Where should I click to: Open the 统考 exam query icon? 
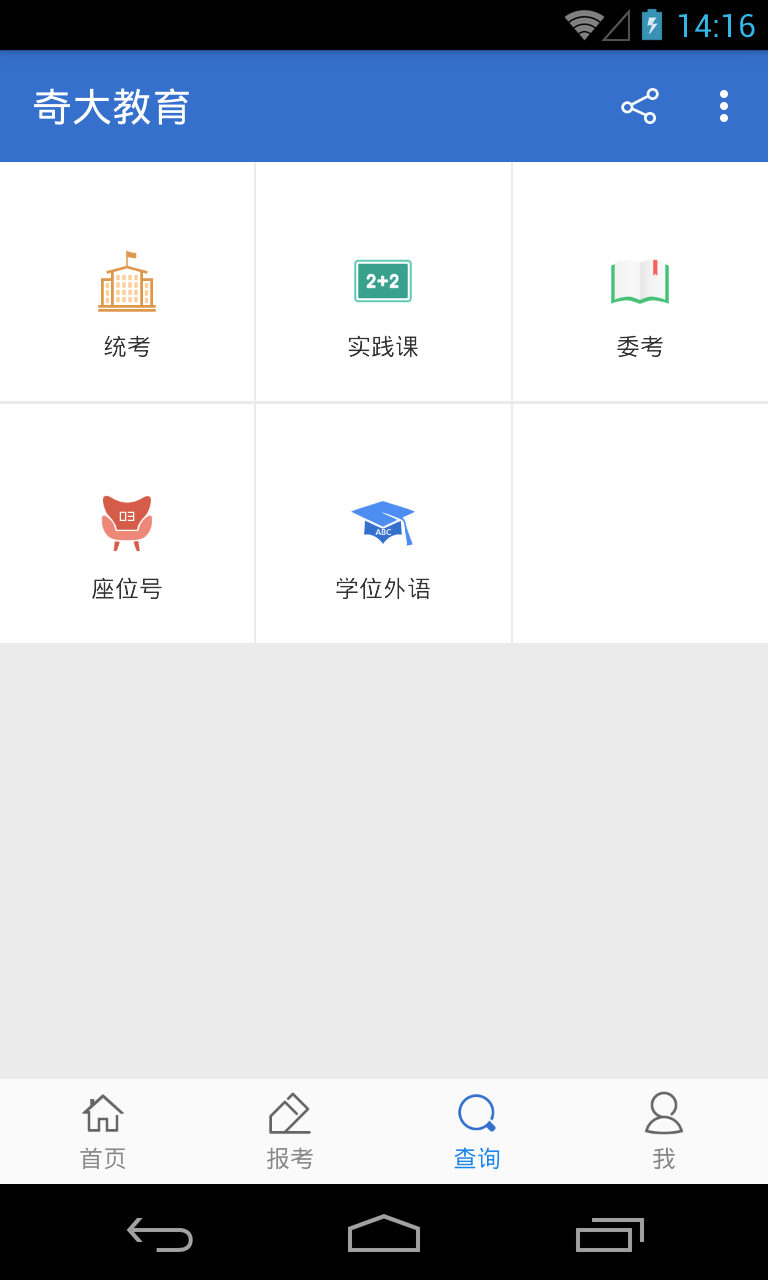click(x=126, y=283)
